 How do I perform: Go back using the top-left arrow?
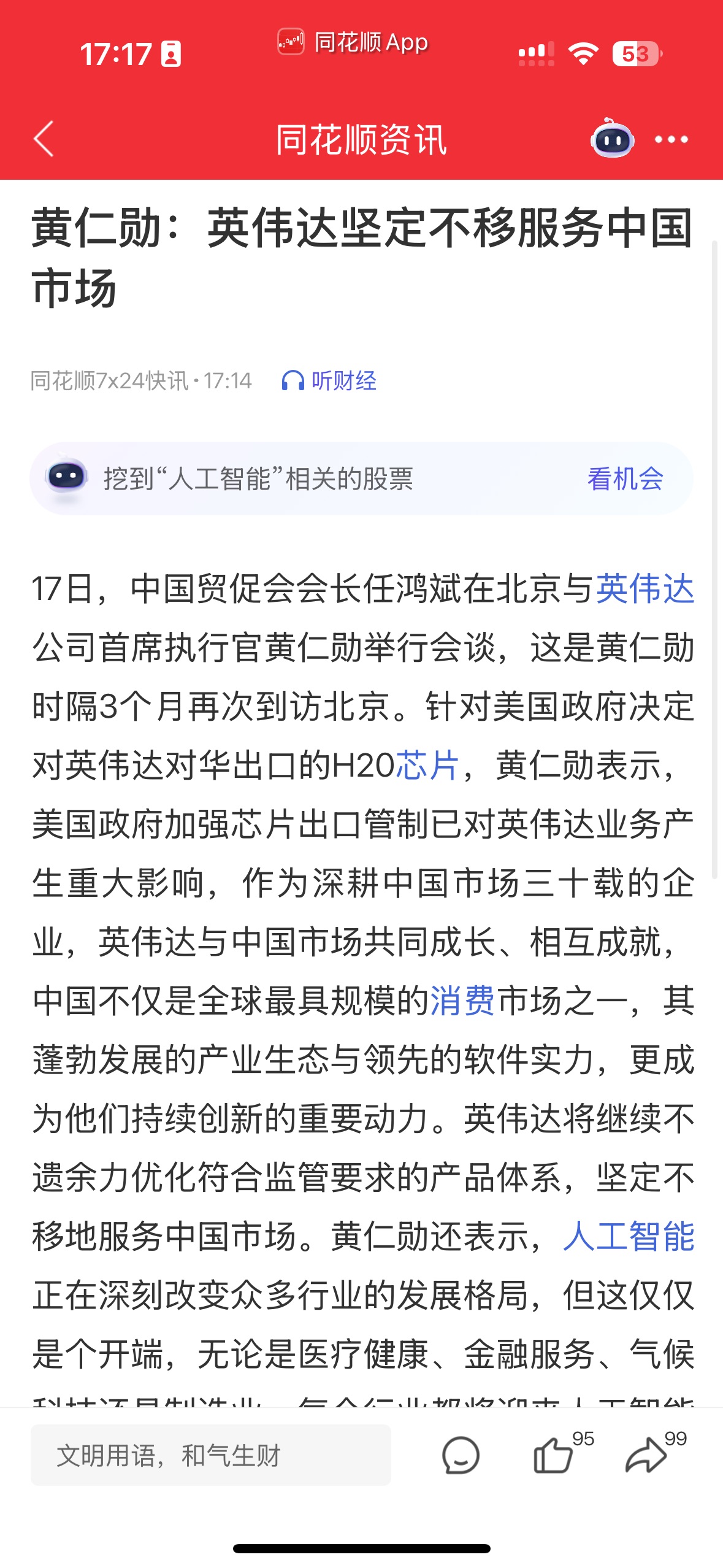click(44, 139)
